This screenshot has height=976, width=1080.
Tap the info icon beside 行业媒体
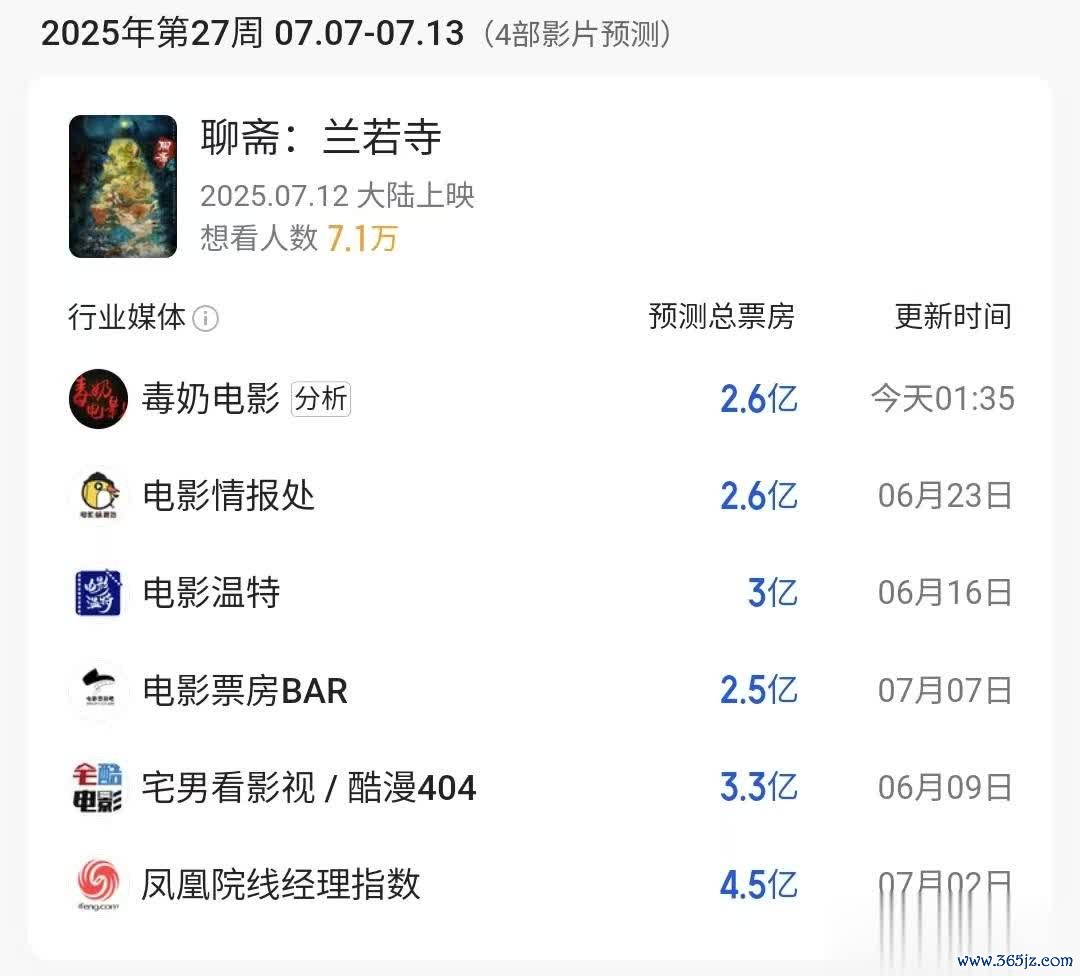point(205,319)
